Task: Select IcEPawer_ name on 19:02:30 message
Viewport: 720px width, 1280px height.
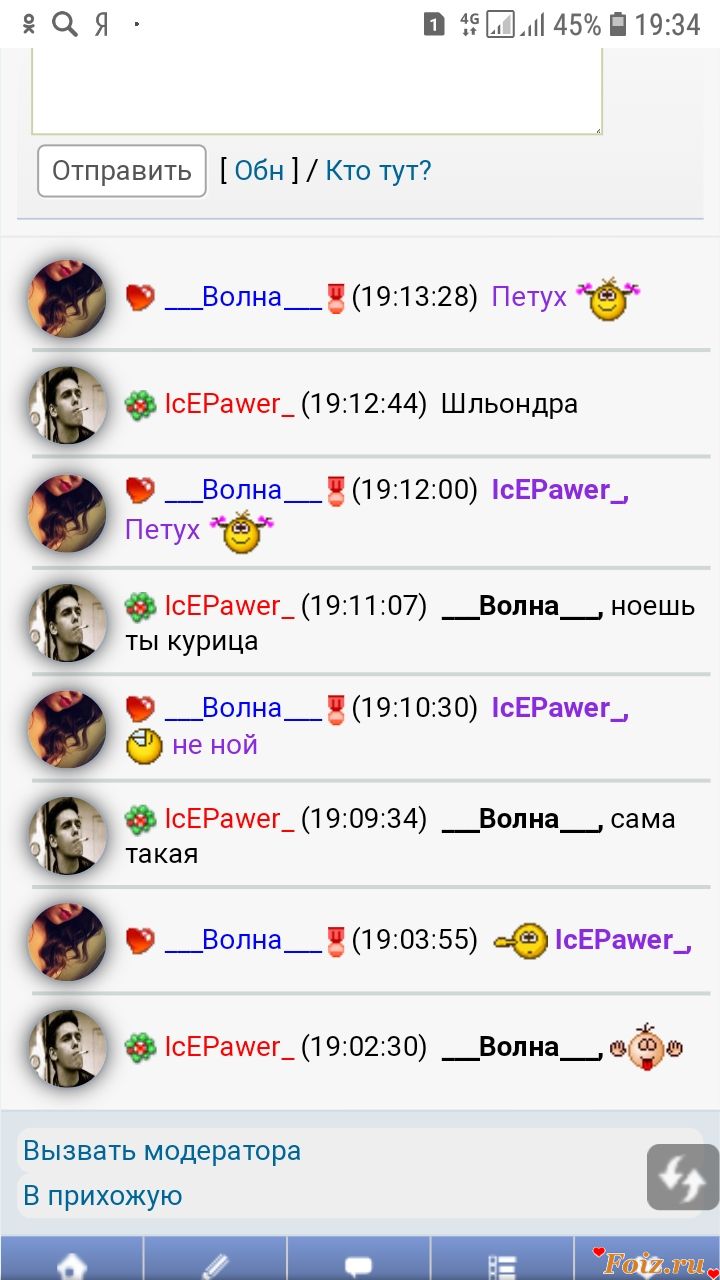Action: point(229,1047)
